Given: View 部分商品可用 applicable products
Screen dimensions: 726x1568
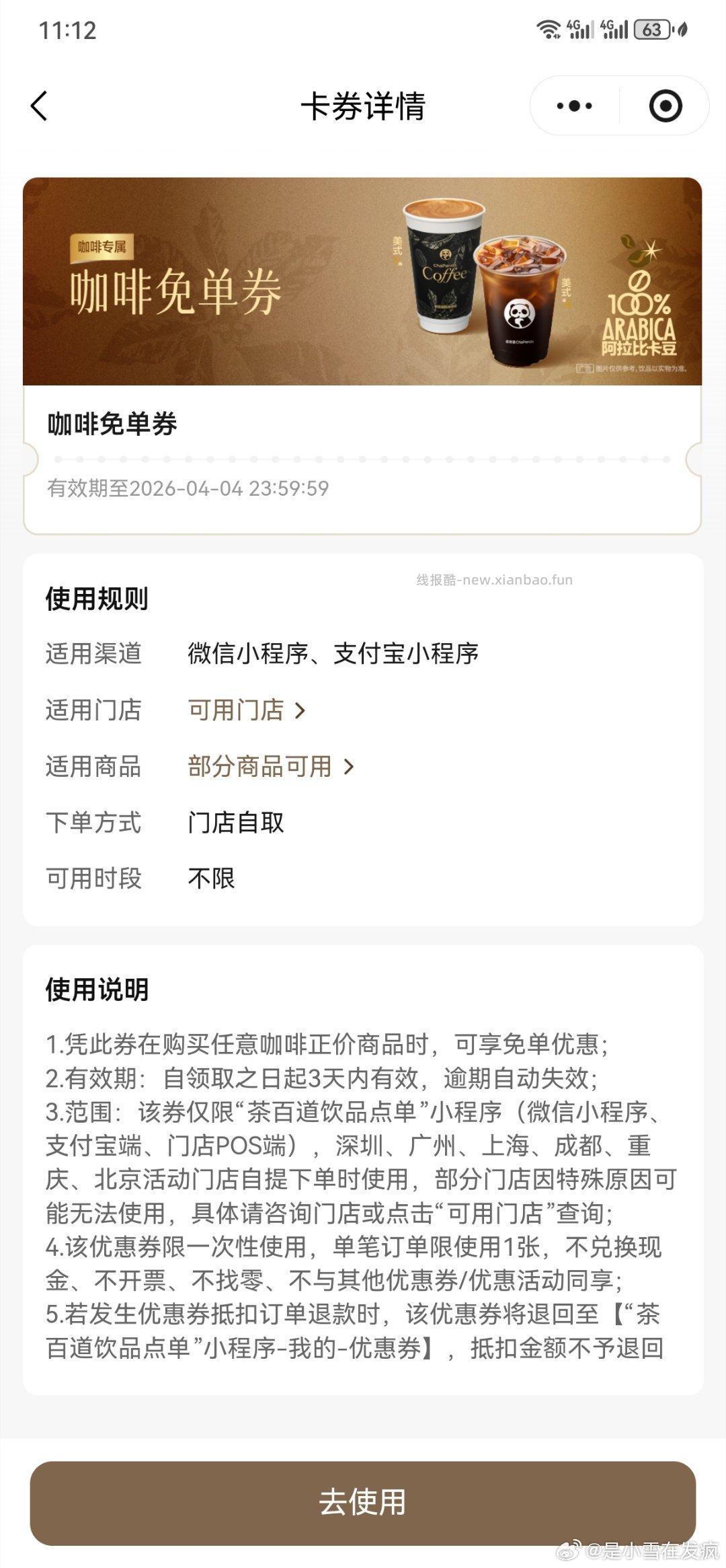Looking at the screenshot, I should [259, 767].
